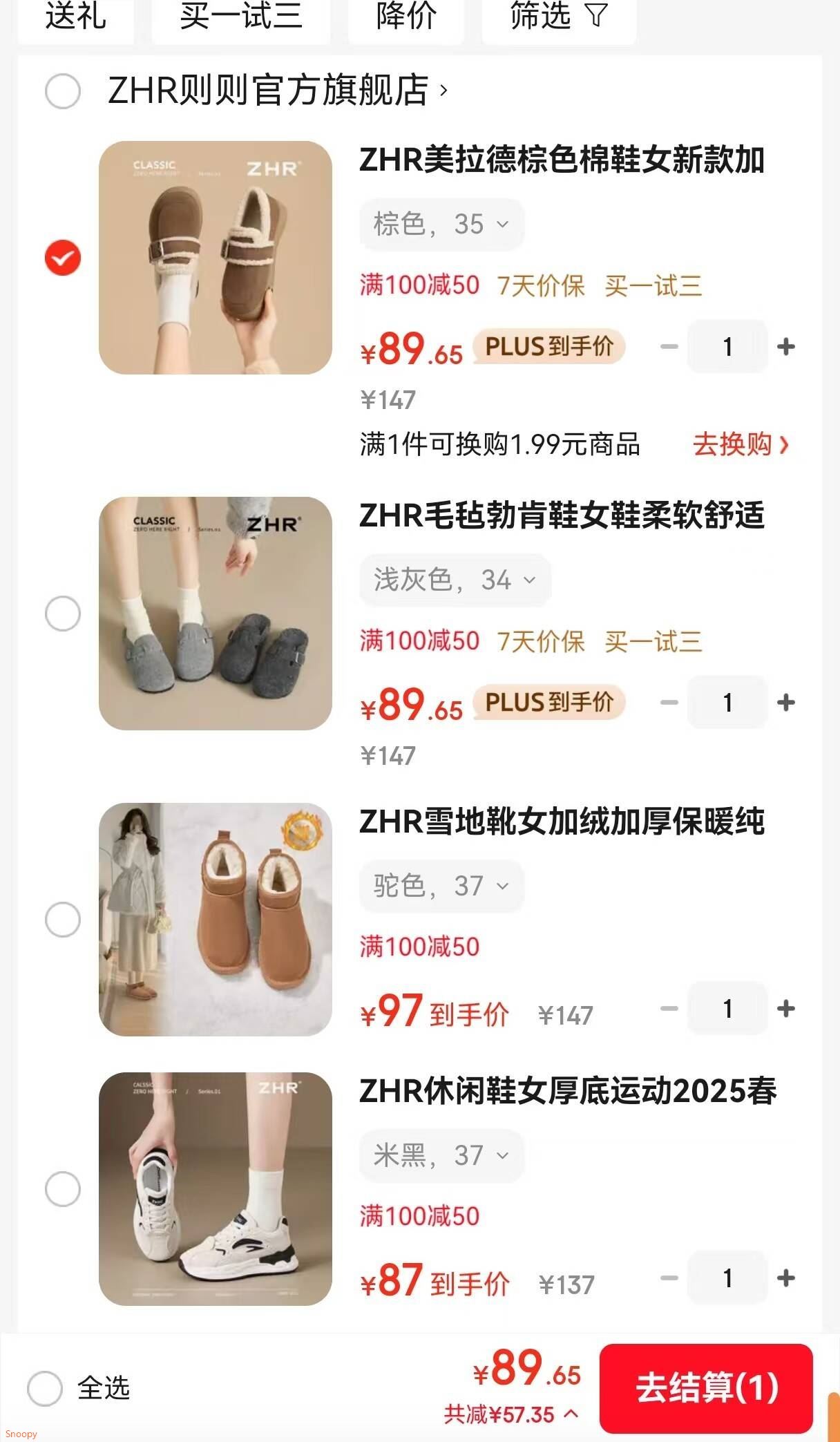
Task: Select the ZHR则则官方旗舰店 store checkbox
Action: pyautogui.click(x=64, y=91)
